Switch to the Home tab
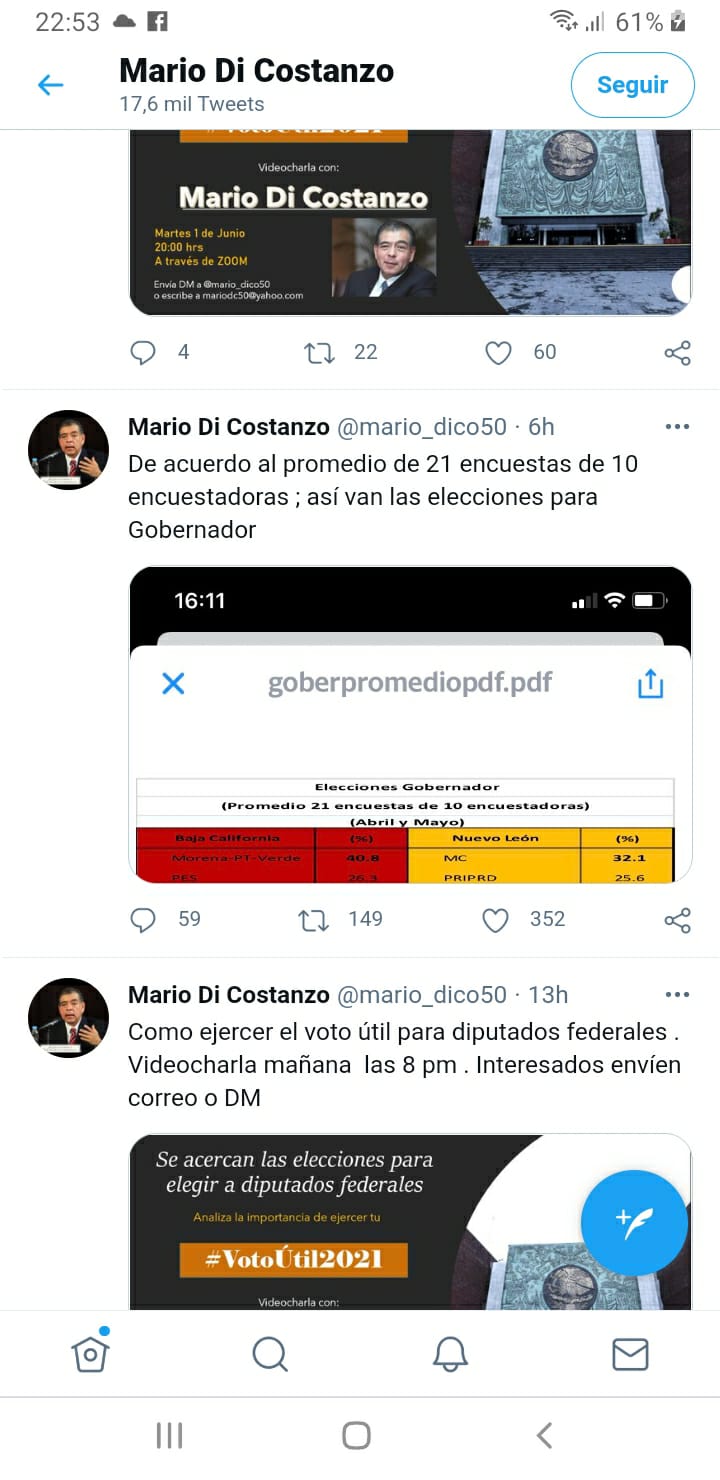Screen dimensions: 720x1480 tap(90, 1354)
